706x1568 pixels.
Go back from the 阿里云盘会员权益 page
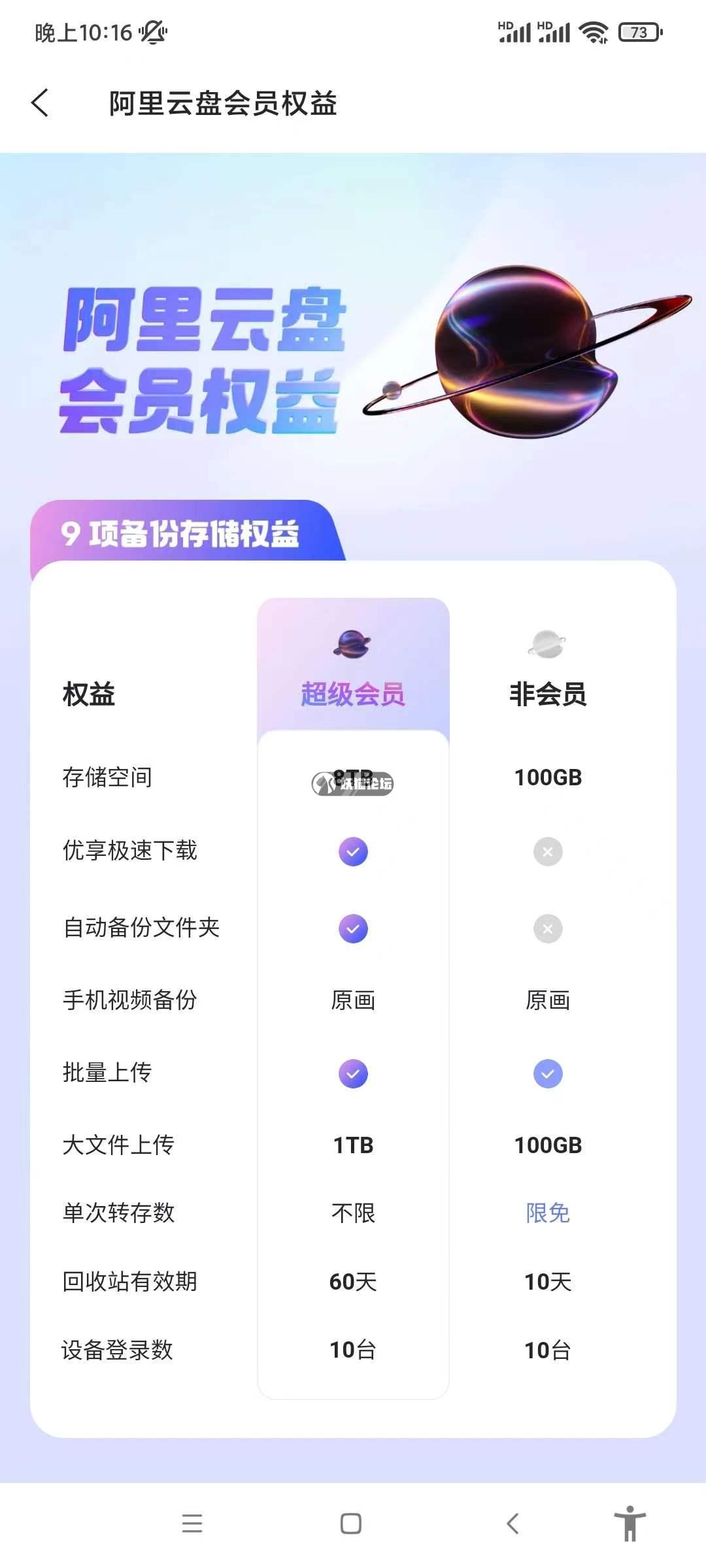point(41,103)
